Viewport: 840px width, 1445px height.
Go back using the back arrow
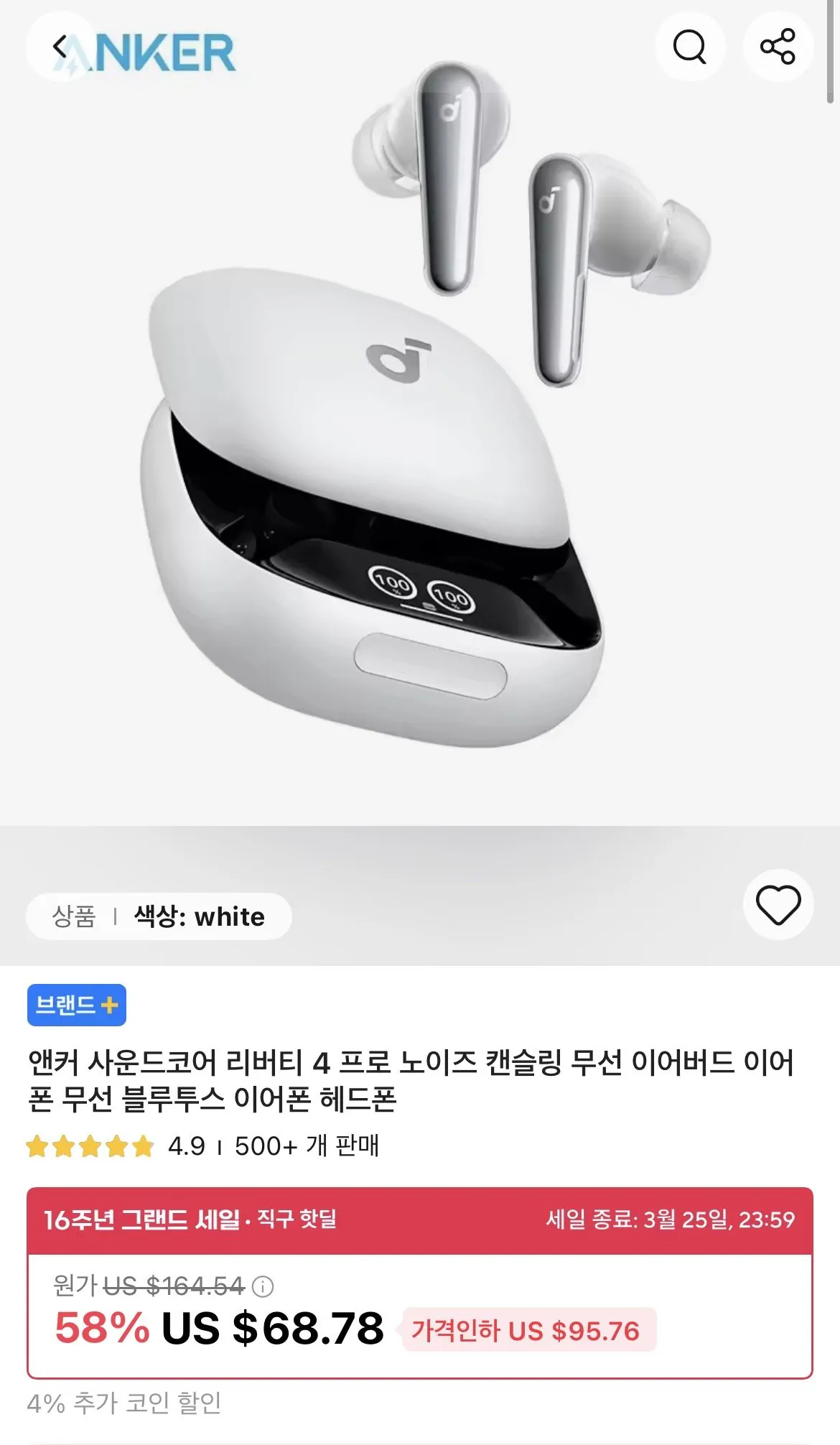pos(61,47)
